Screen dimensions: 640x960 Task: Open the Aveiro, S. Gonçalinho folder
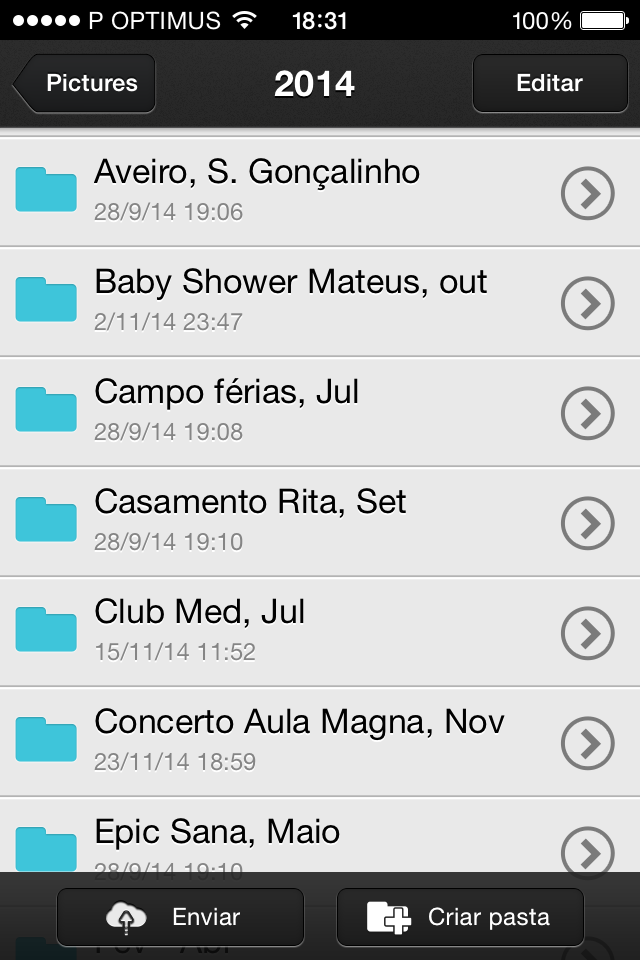[257, 190]
